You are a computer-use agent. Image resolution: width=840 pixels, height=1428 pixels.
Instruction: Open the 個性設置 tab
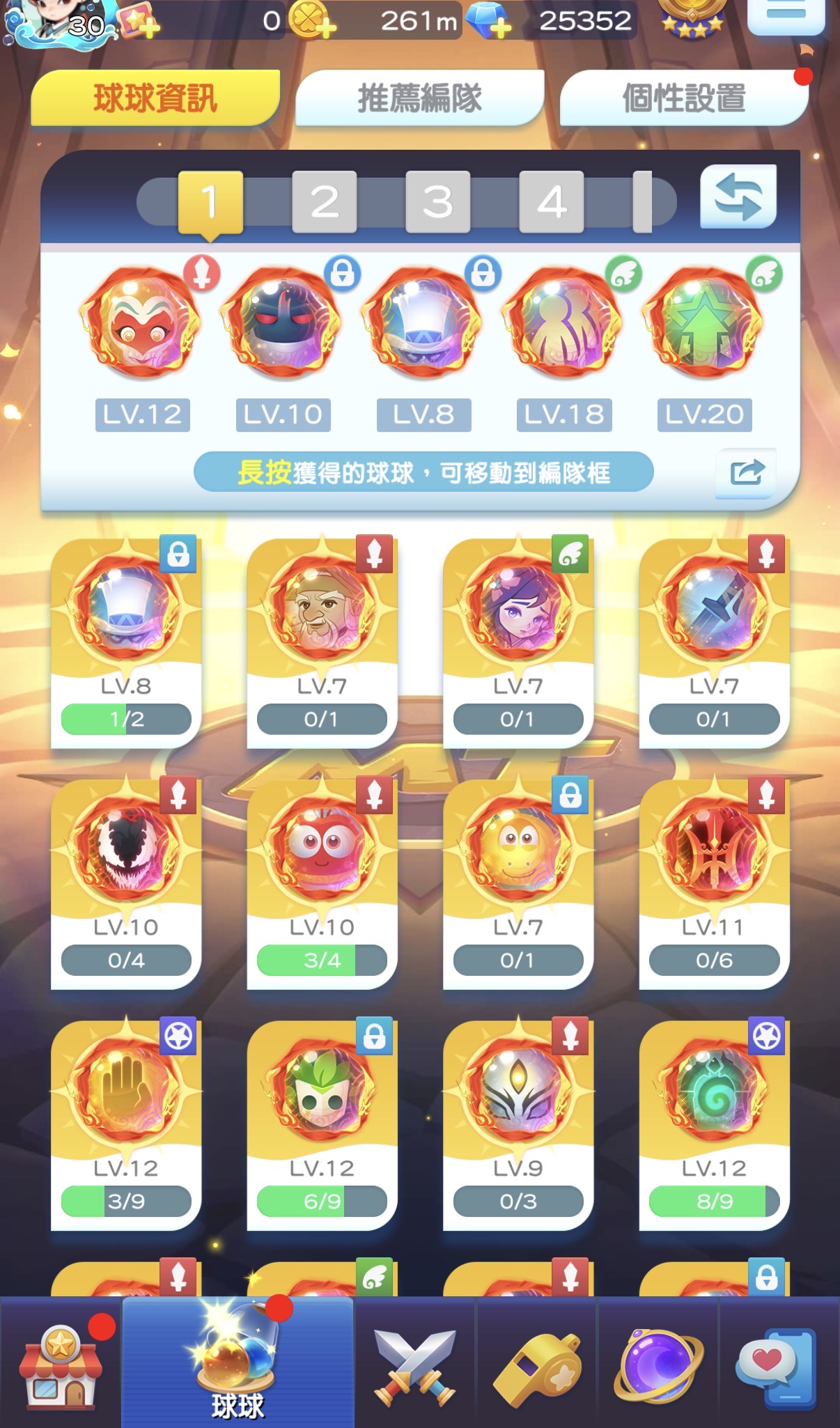point(684,98)
